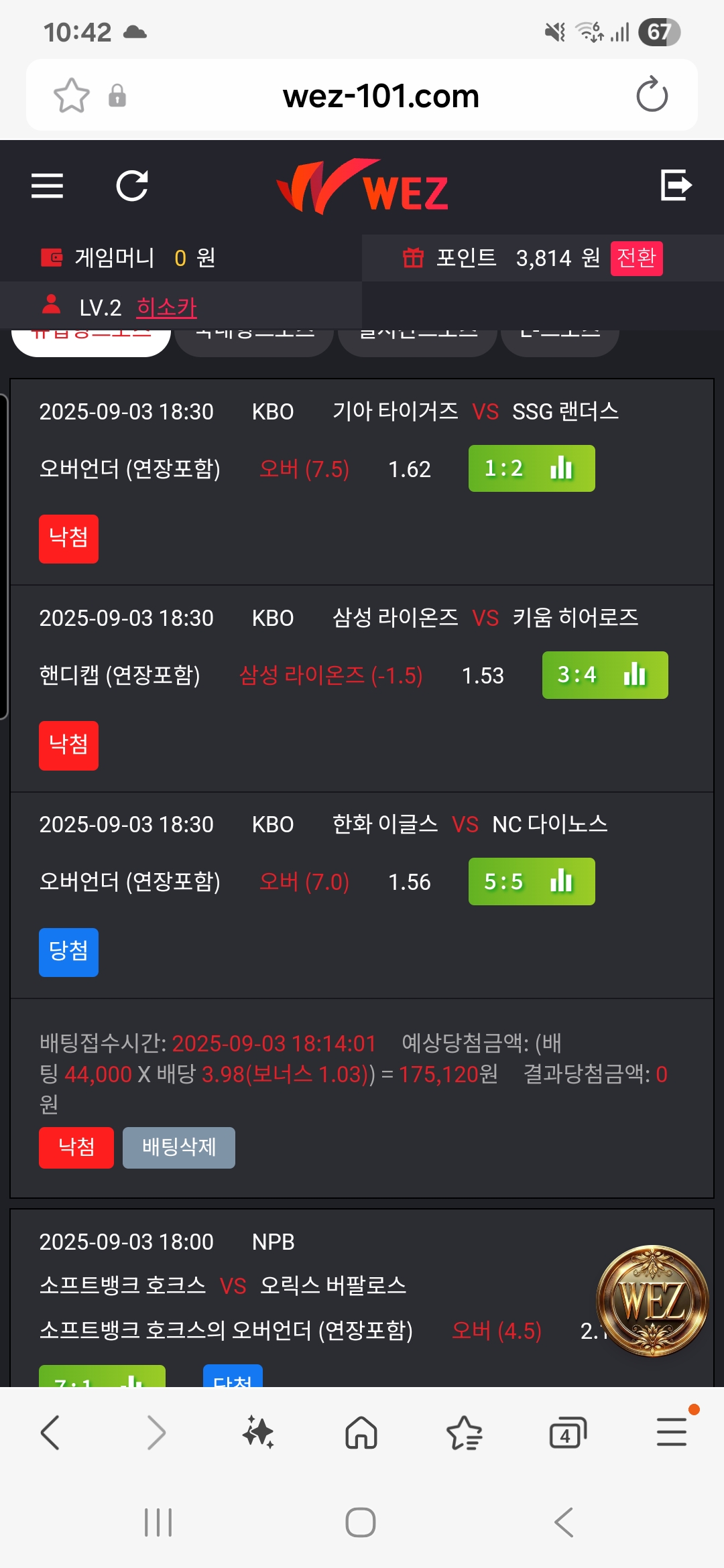Open score stats 5:5 for 한화 이글스 game

click(532, 881)
